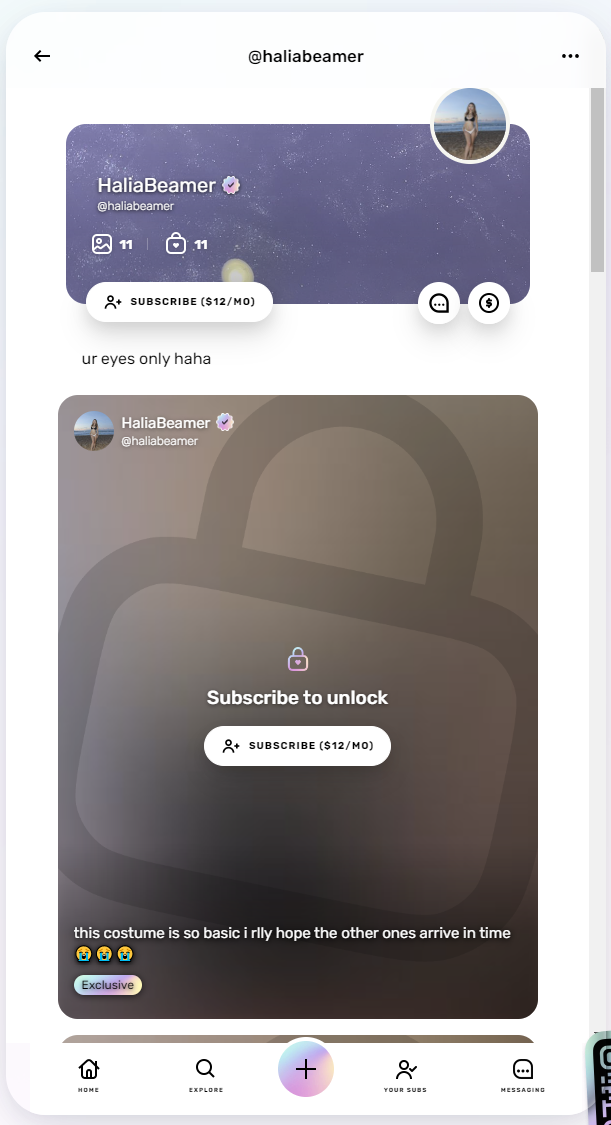Tap the Exclusive tag on the post
611x1125 pixels.
click(108, 985)
